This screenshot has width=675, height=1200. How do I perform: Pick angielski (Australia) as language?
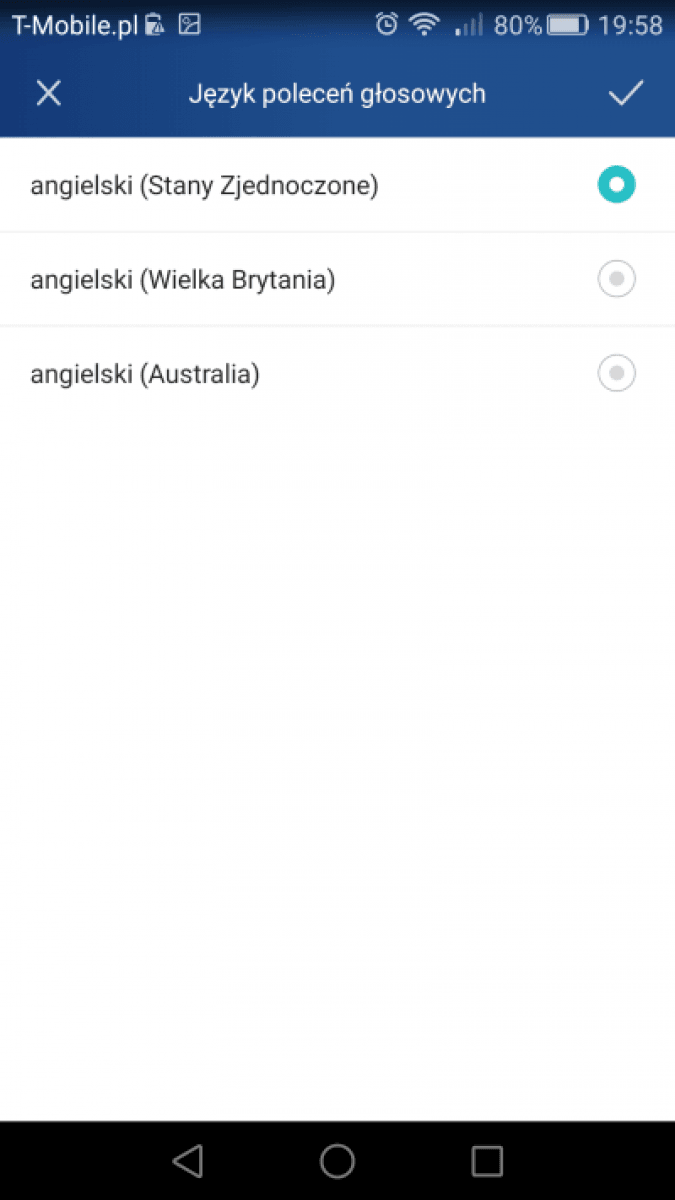click(337, 374)
